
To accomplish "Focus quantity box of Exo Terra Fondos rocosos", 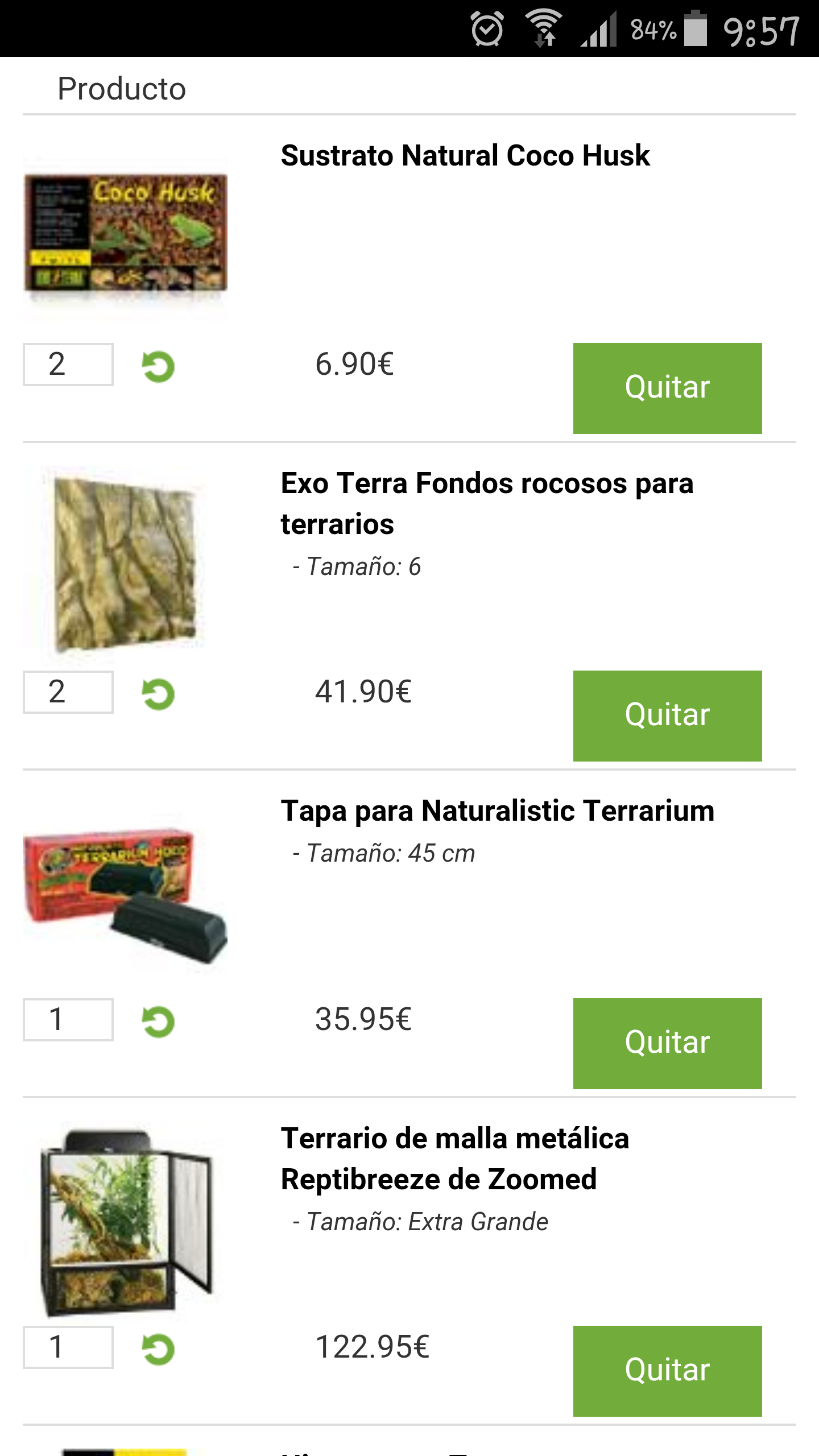I will pyautogui.click(x=68, y=692).
